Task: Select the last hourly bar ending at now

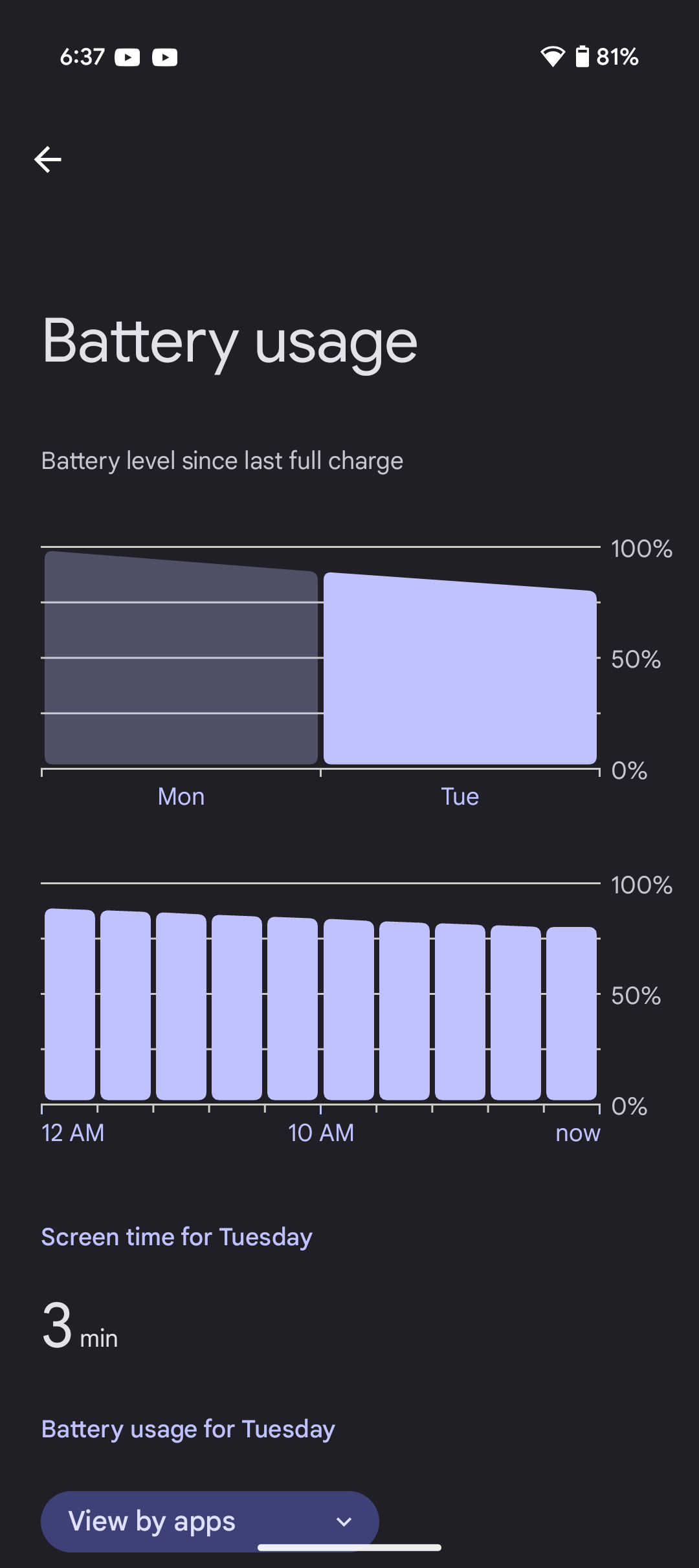Action: pos(571,1013)
